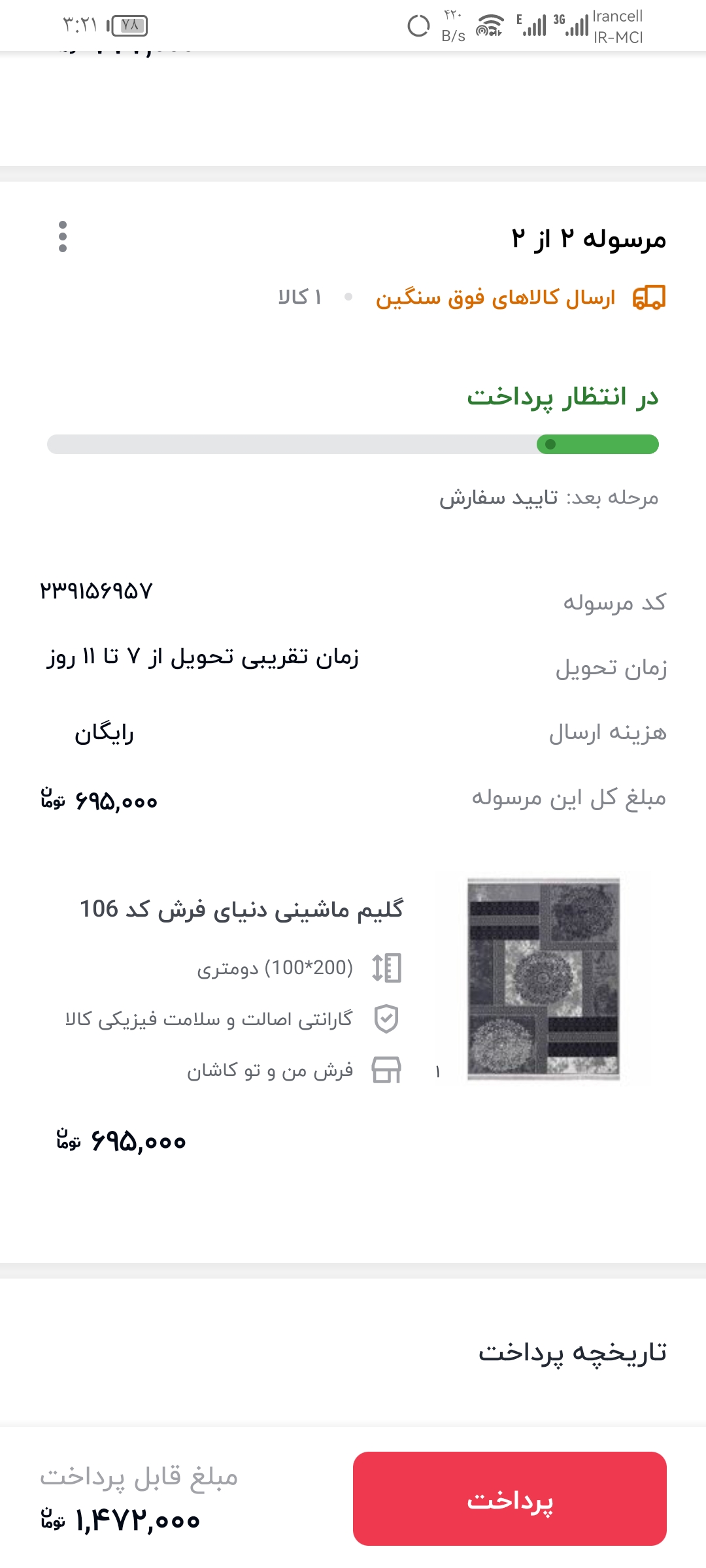Tap the red پرداخت payment button
This screenshot has width=706, height=1568.
[x=509, y=1499]
